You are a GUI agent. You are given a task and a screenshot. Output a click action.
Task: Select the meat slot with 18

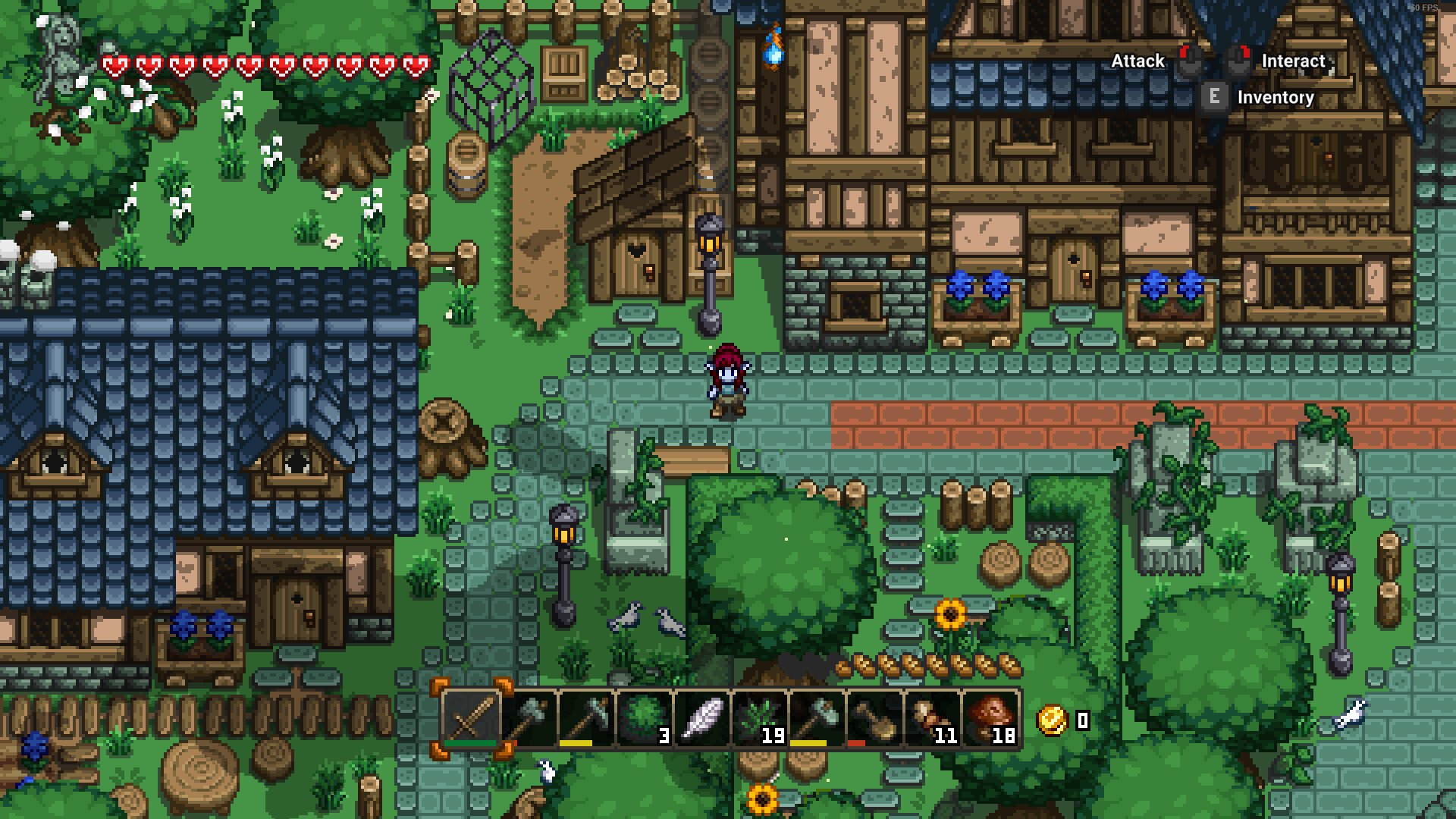pyautogui.click(x=990, y=718)
